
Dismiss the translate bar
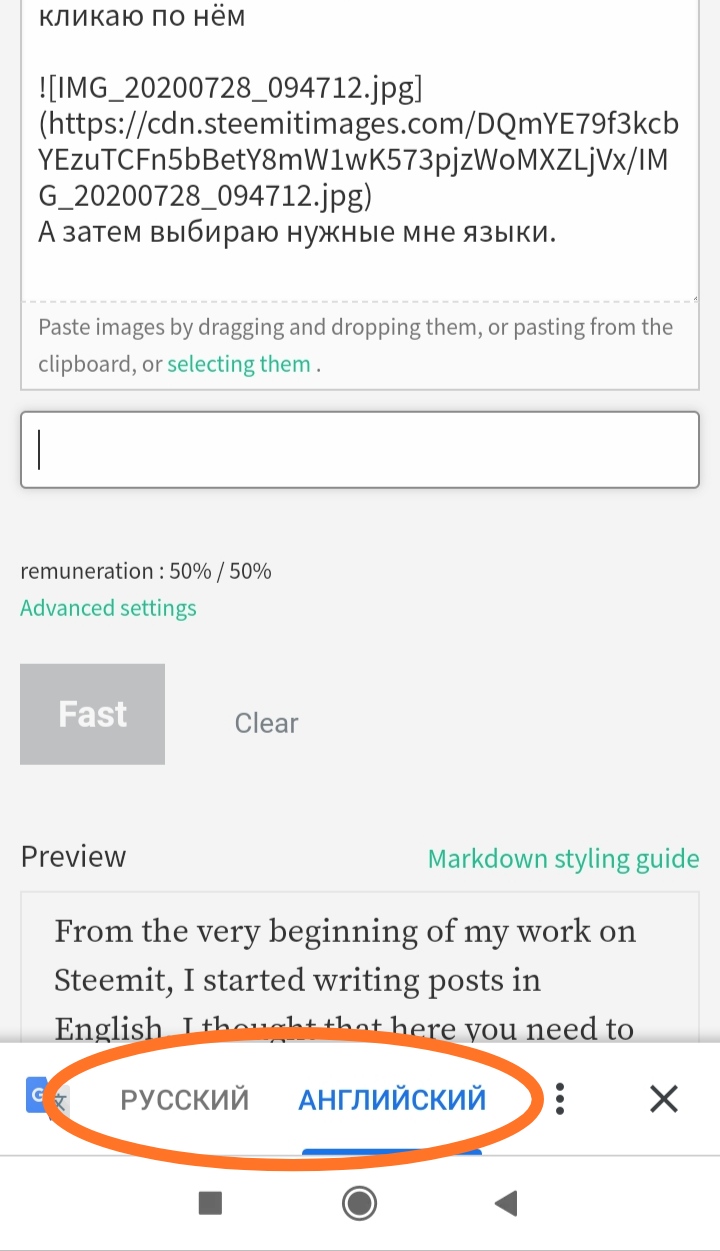tap(664, 1099)
